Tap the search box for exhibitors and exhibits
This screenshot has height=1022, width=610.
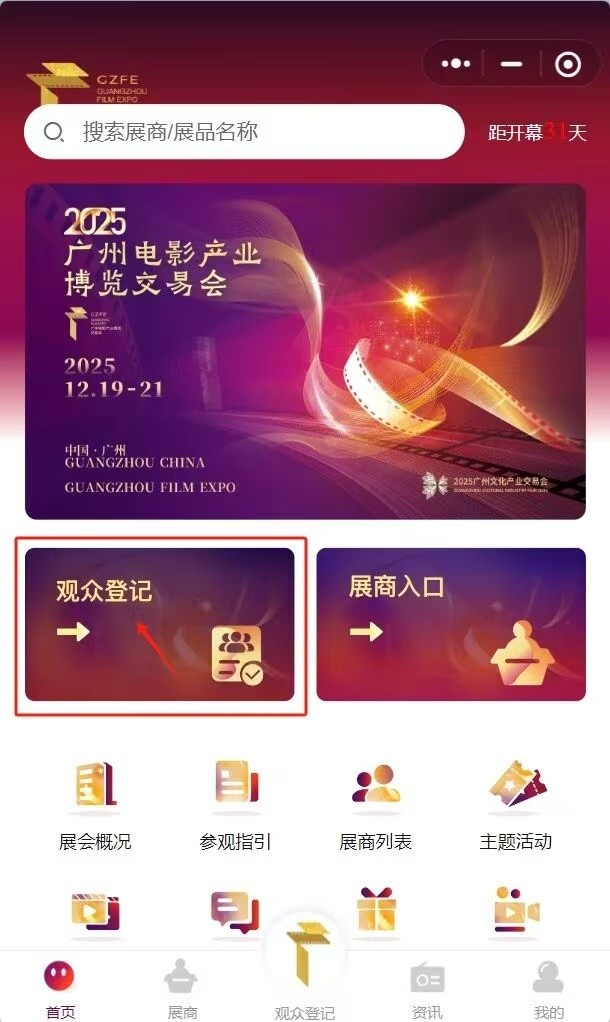(244, 132)
